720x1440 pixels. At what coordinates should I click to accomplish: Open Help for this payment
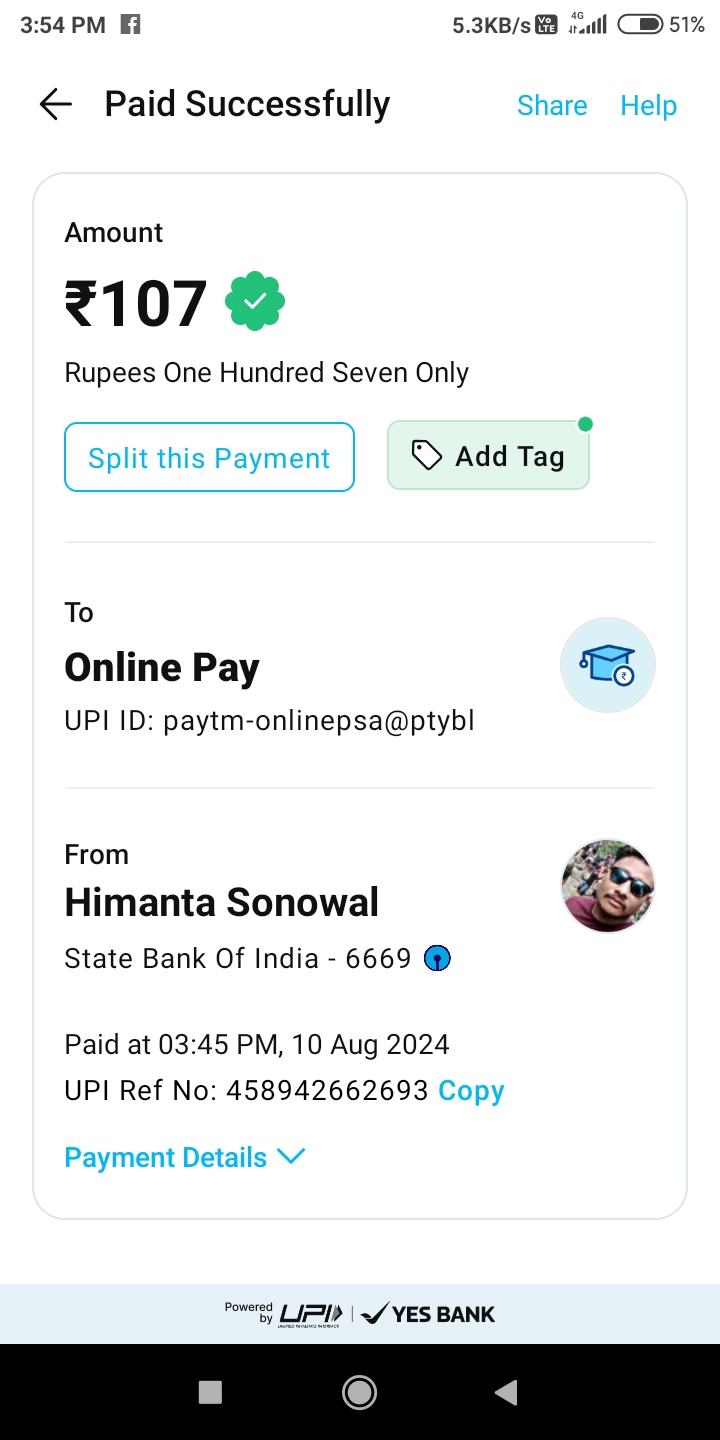coord(648,105)
